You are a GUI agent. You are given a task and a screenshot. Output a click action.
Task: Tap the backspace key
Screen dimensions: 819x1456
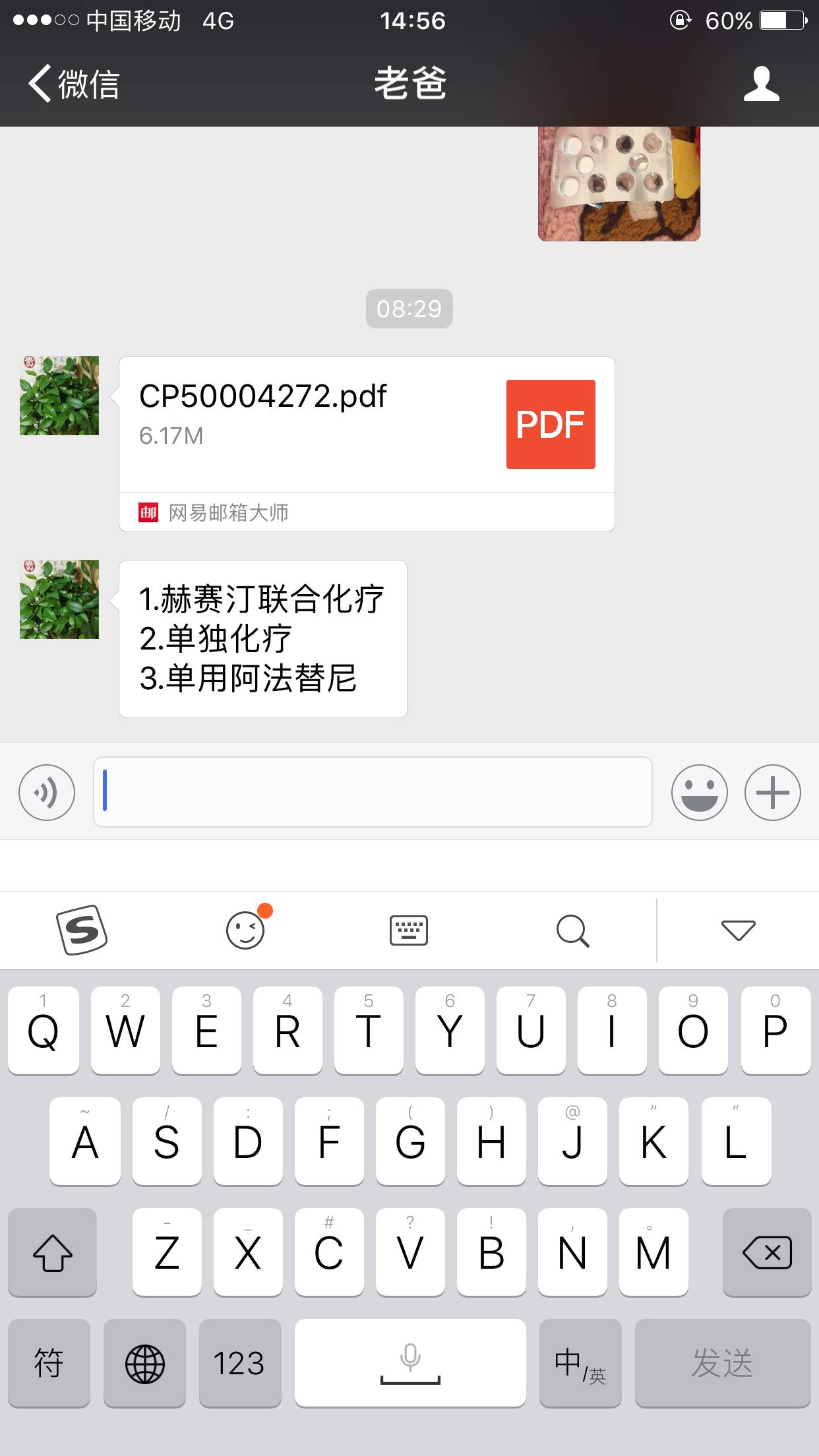[x=766, y=1252]
